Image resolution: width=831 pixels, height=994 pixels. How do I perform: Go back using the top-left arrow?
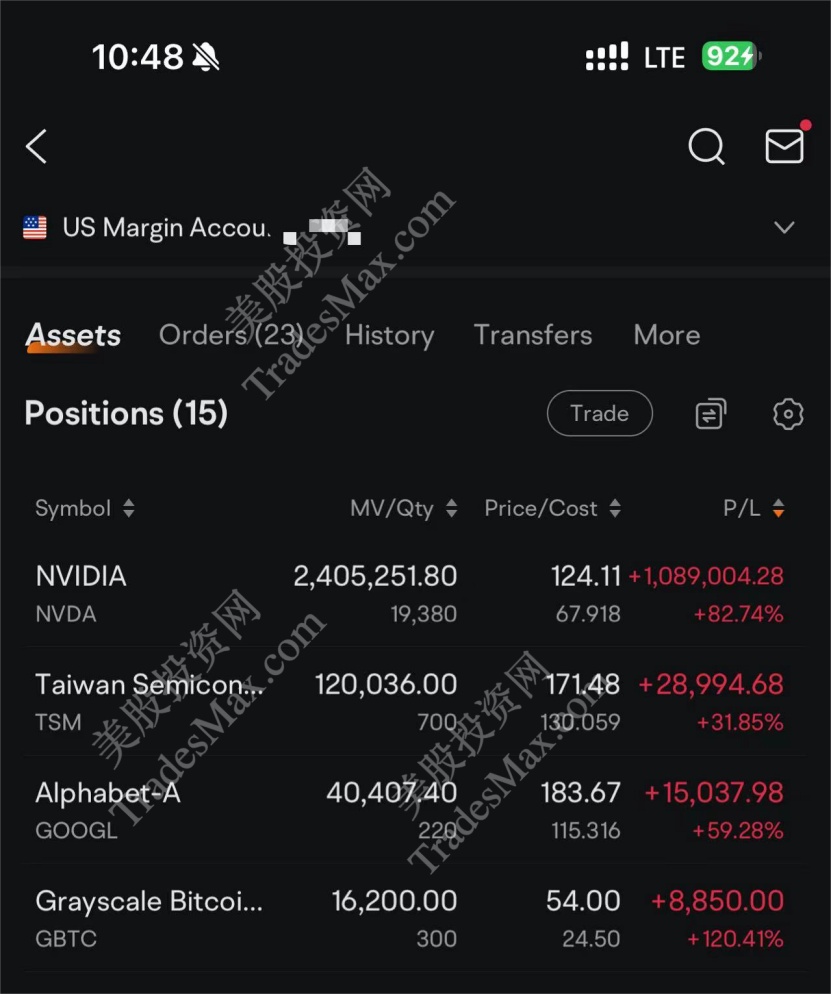tap(37, 147)
